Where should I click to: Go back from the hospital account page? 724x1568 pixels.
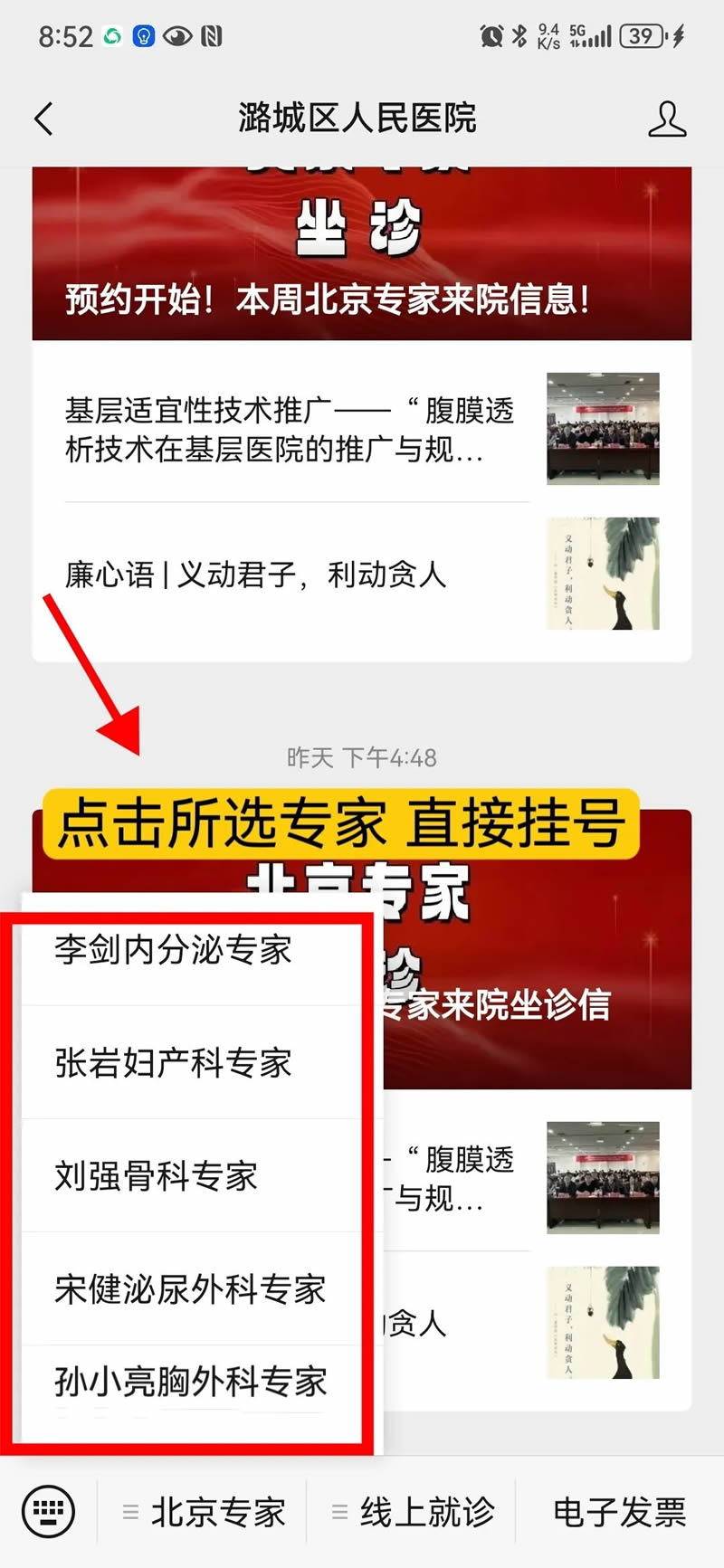coord(43,119)
